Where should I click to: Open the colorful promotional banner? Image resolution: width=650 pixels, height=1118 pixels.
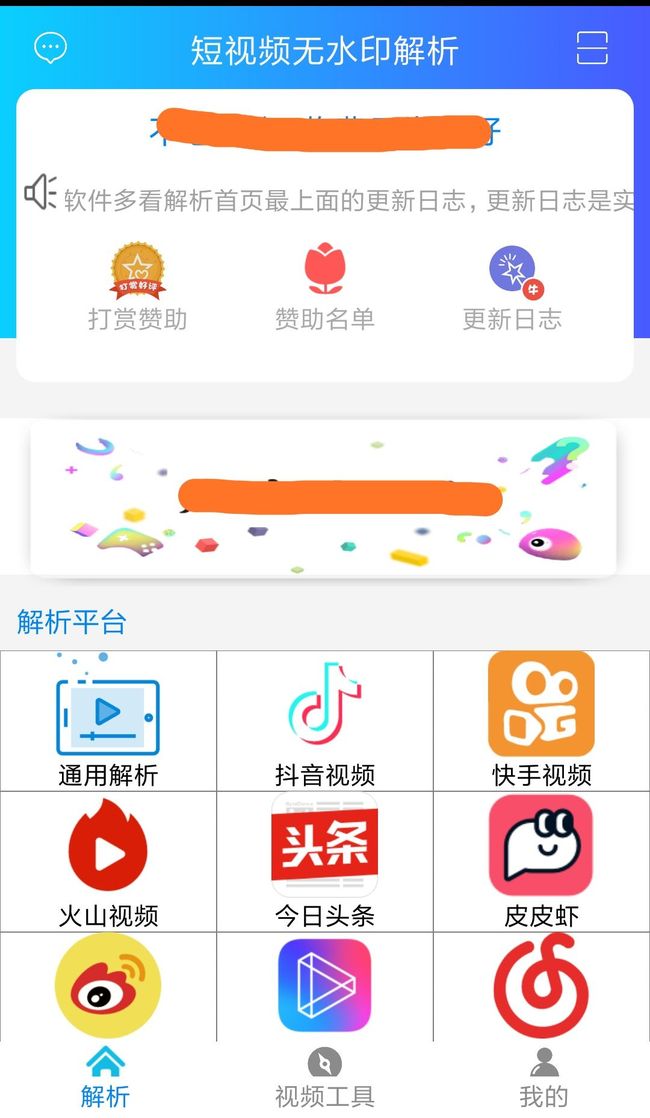(323, 497)
